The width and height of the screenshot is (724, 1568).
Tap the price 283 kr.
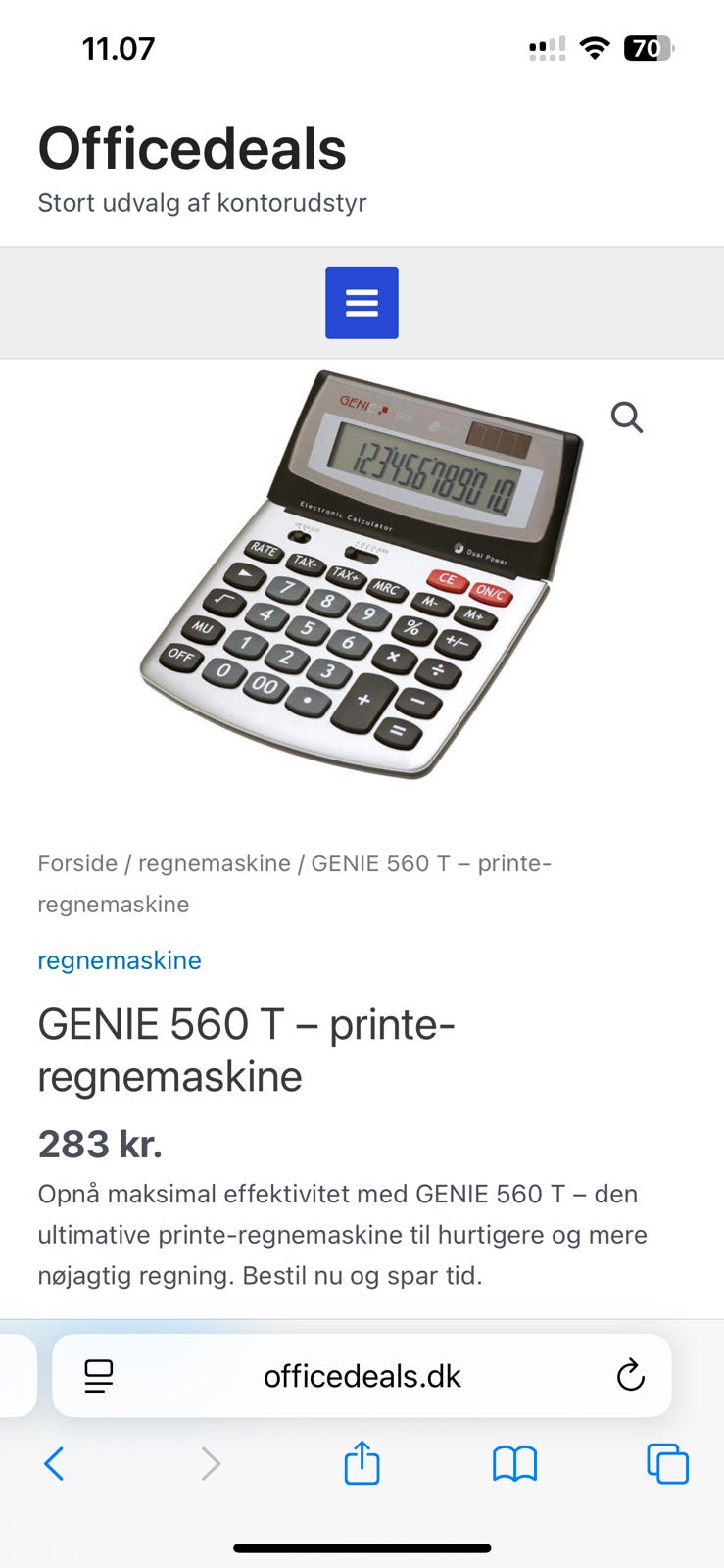point(100,1143)
